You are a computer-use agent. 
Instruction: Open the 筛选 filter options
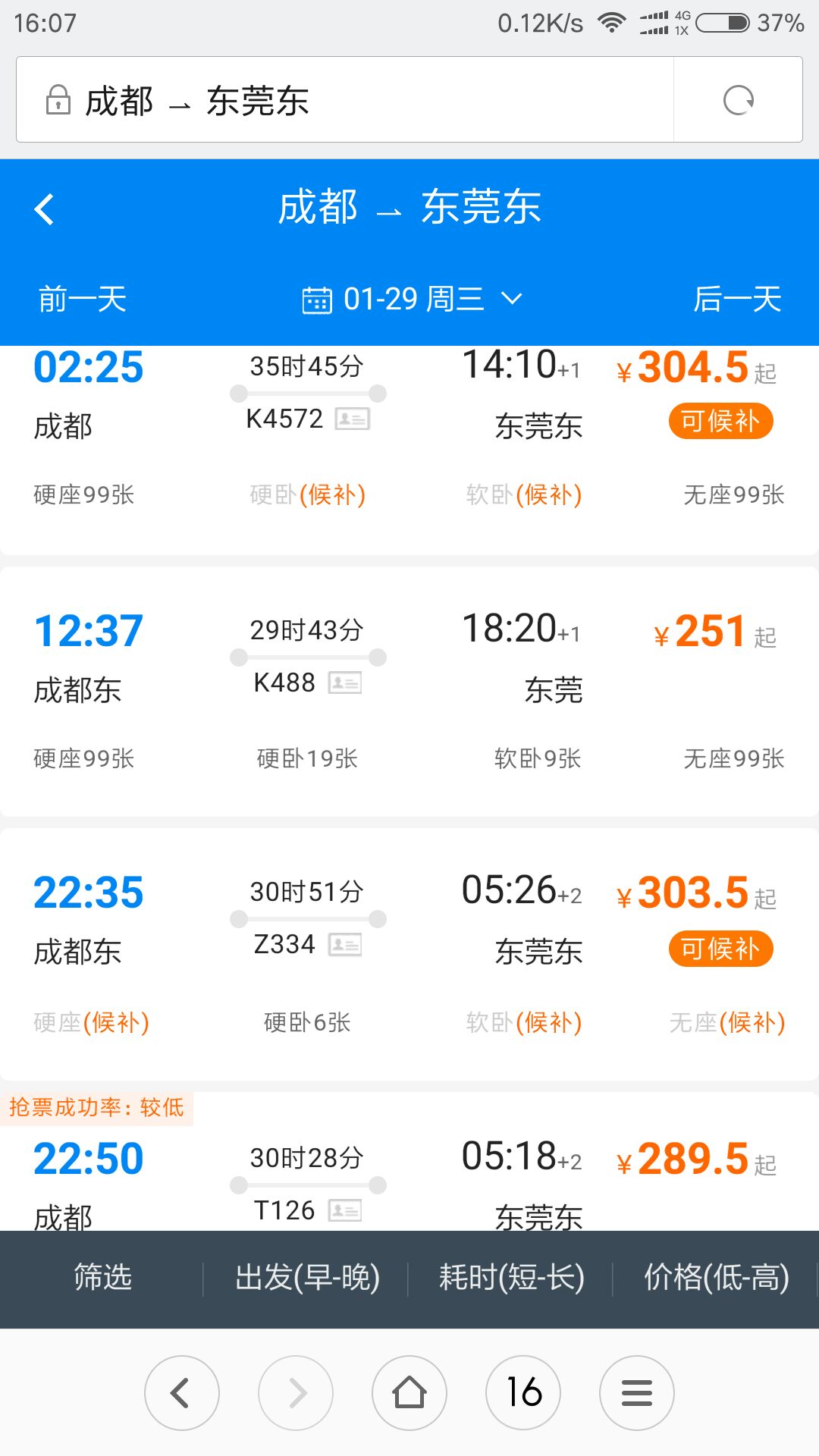(x=102, y=1278)
